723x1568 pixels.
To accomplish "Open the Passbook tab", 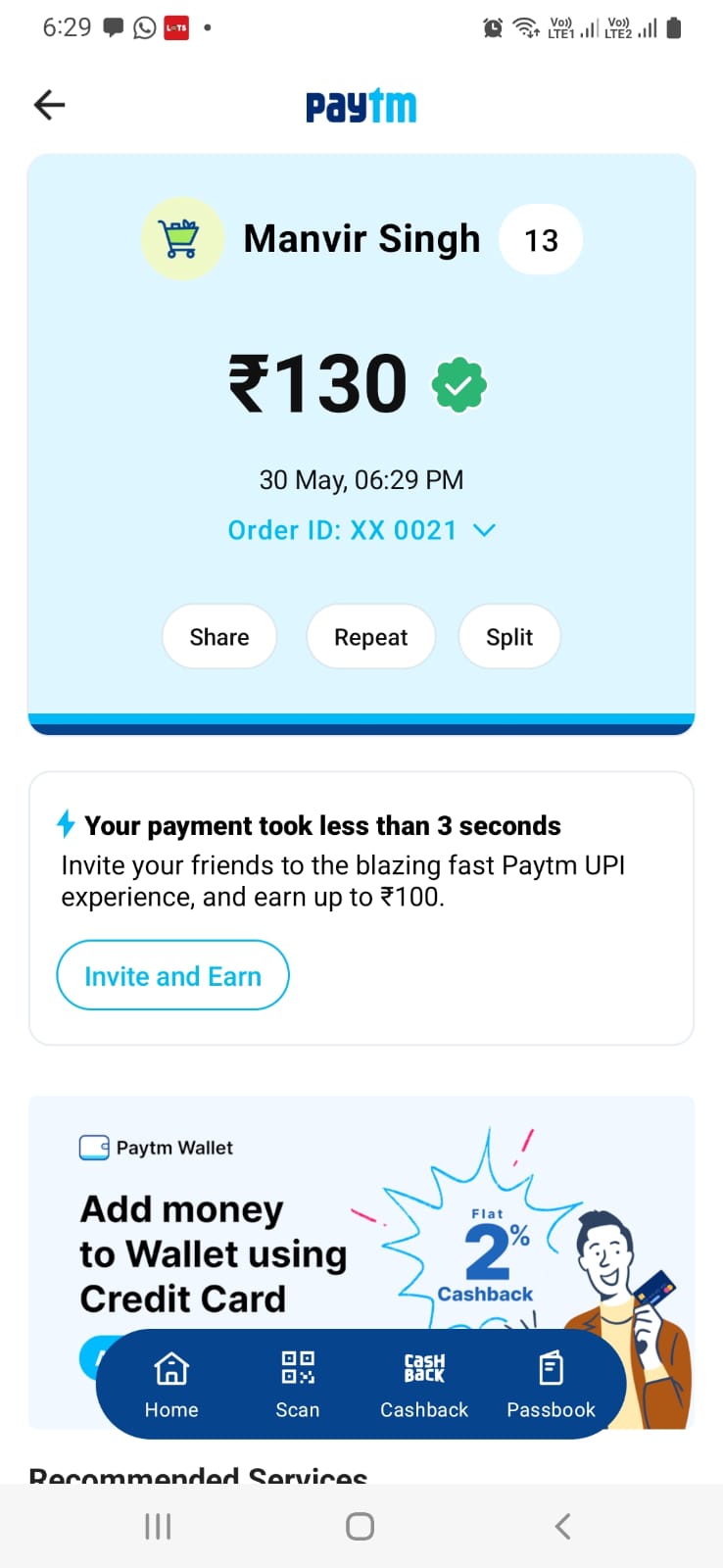I will [x=552, y=1385].
